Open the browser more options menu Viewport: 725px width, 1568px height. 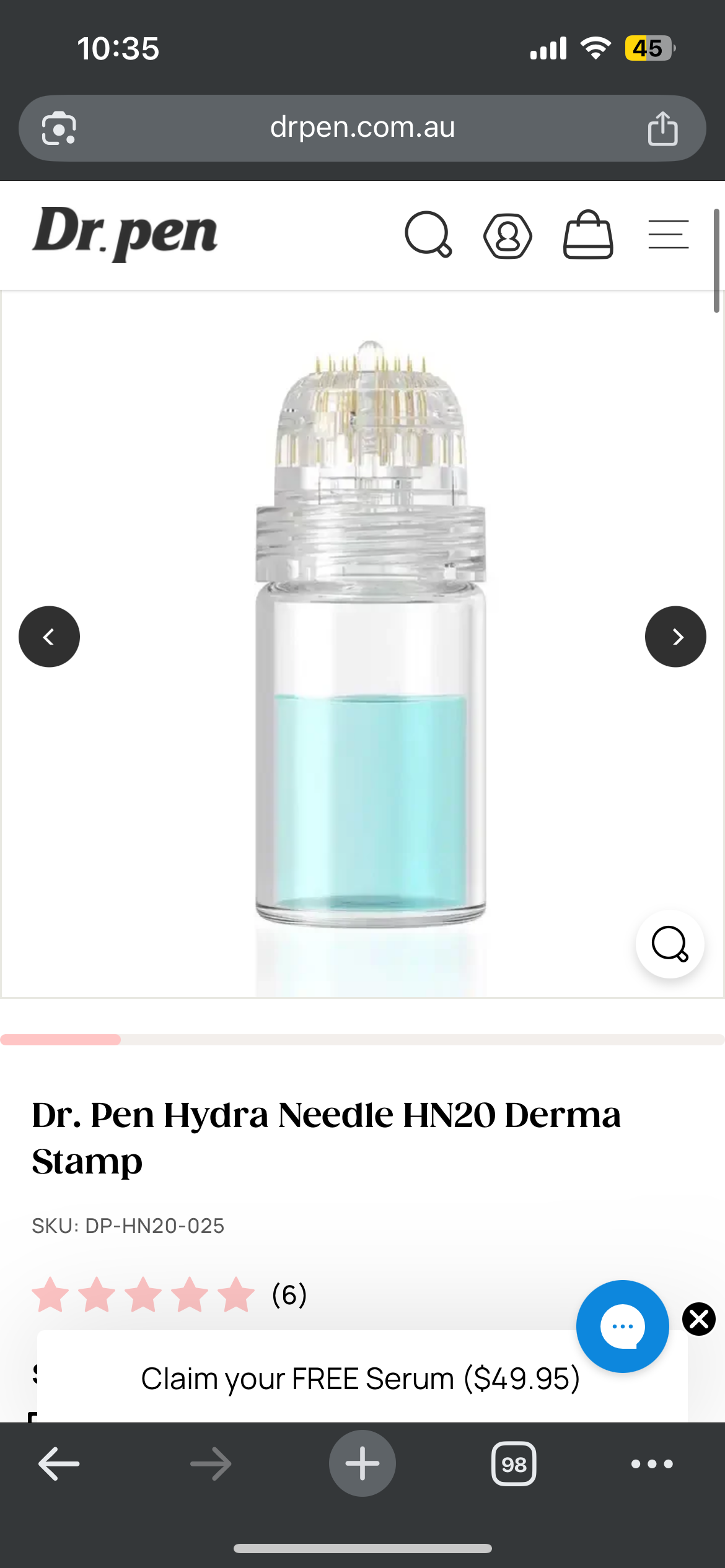[652, 1464]
